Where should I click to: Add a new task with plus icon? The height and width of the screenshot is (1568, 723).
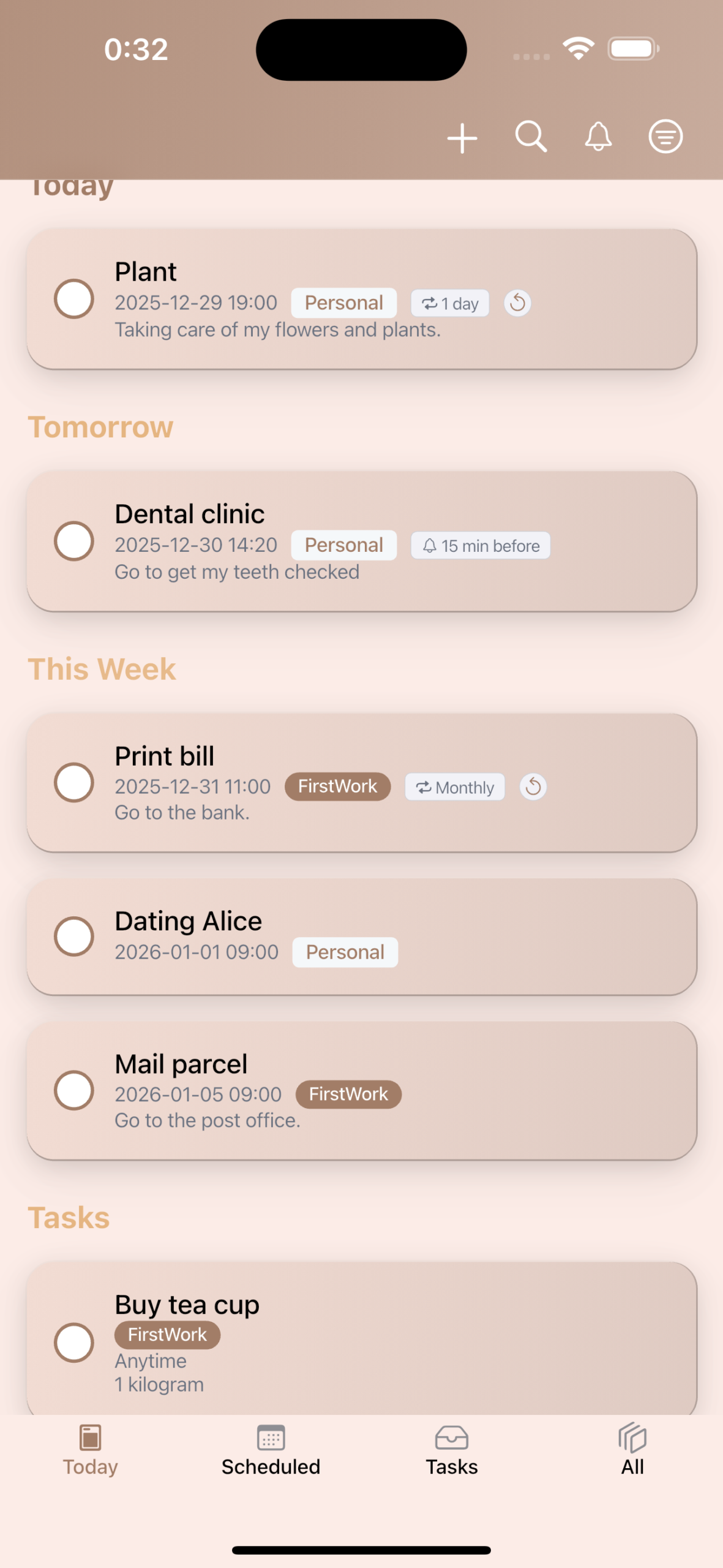point(462,137)
